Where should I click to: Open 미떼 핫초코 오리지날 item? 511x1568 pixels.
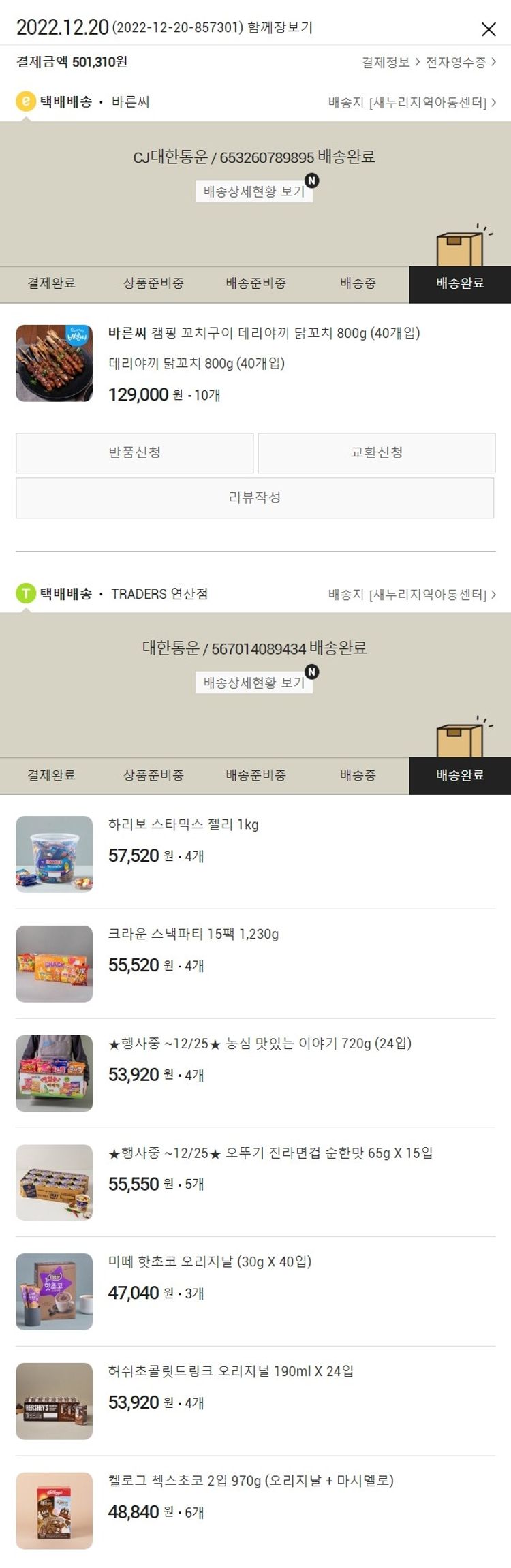coord(210,1261)
